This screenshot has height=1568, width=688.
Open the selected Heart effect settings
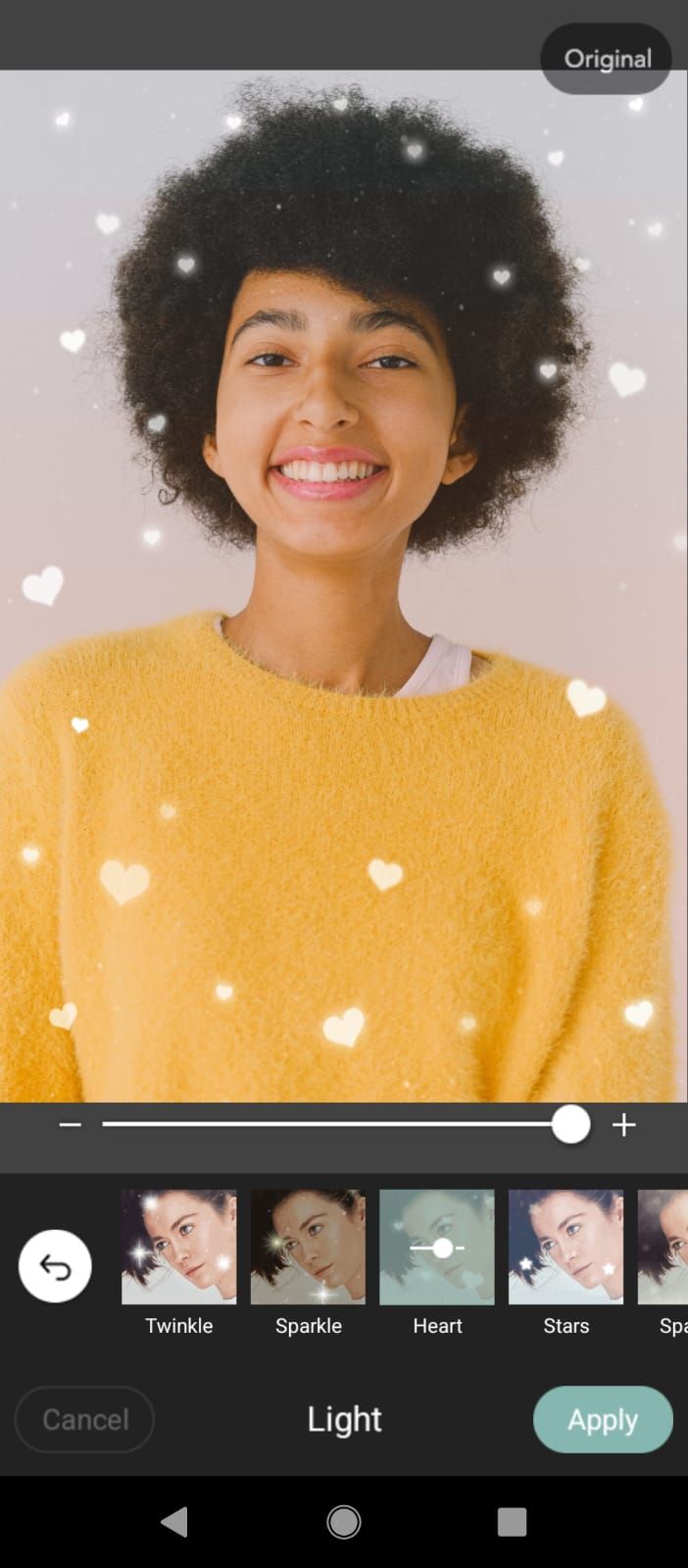coord(437,1248)
